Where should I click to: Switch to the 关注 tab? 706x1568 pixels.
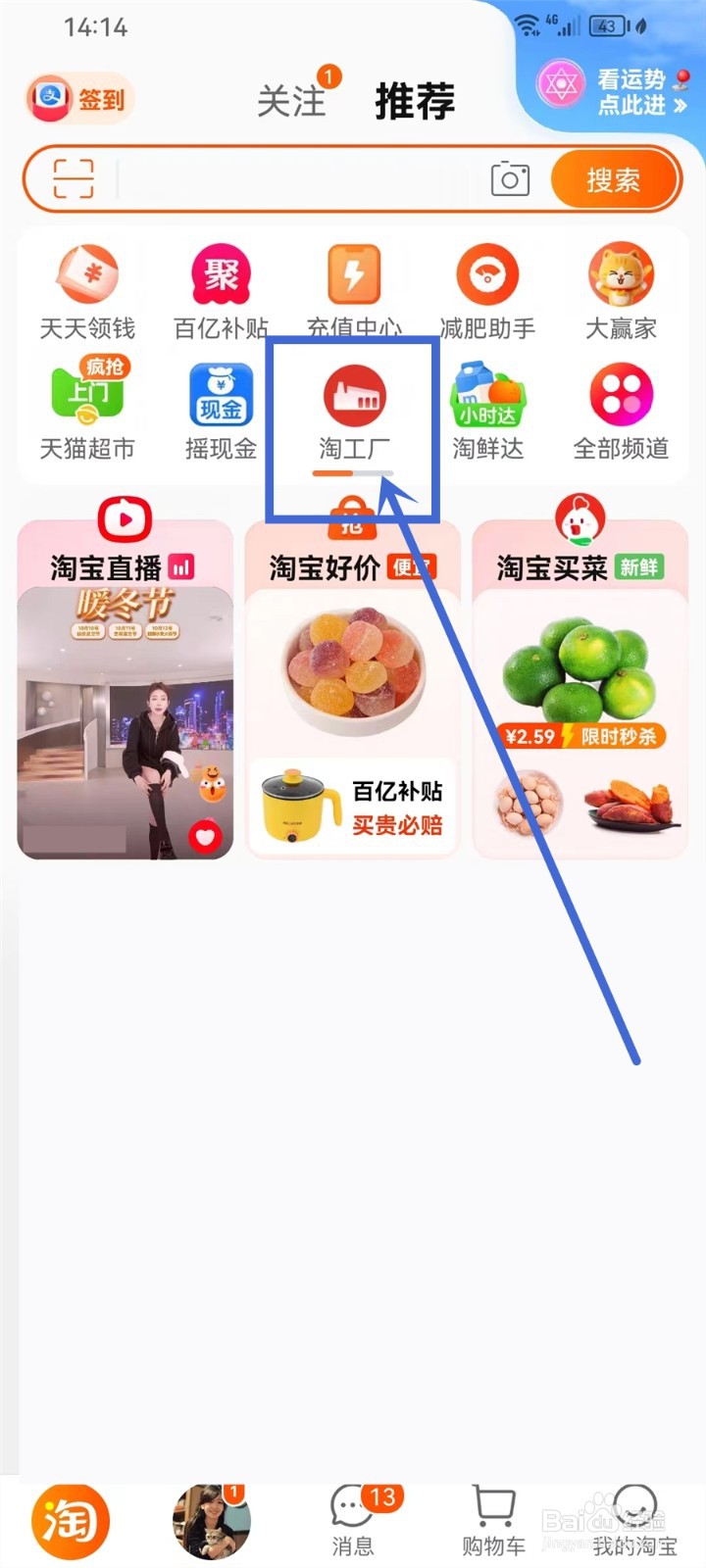[x=289, y=98]
